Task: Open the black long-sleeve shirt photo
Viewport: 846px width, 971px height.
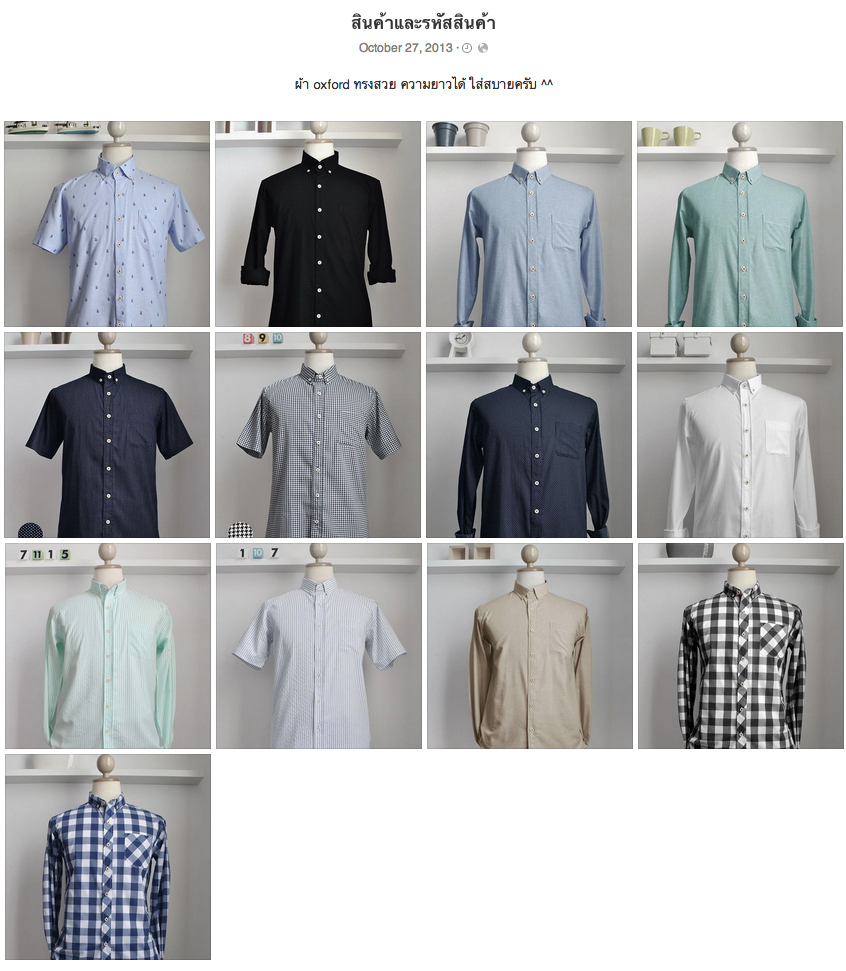Action: click(x=318, y=224)
